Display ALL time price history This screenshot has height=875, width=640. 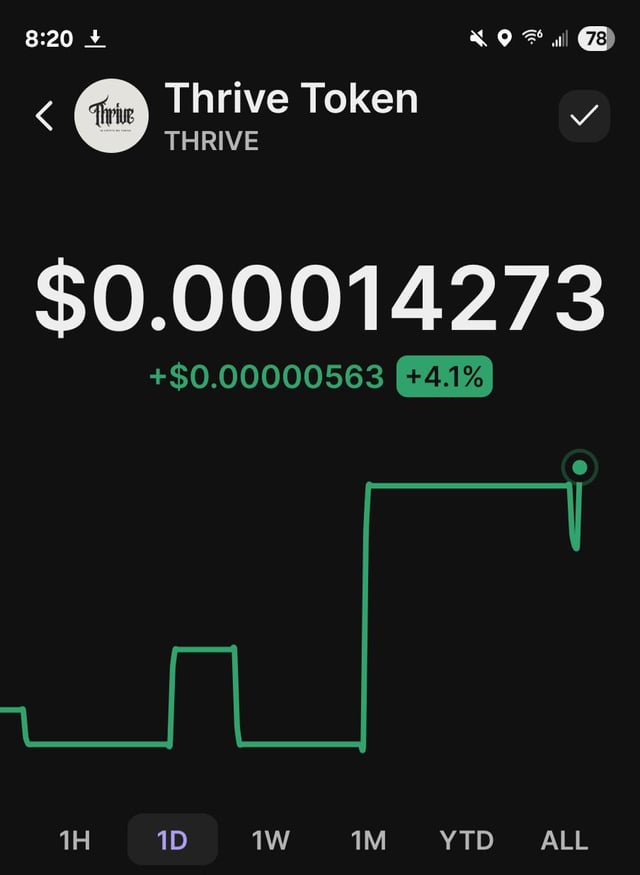pos(564,840)
